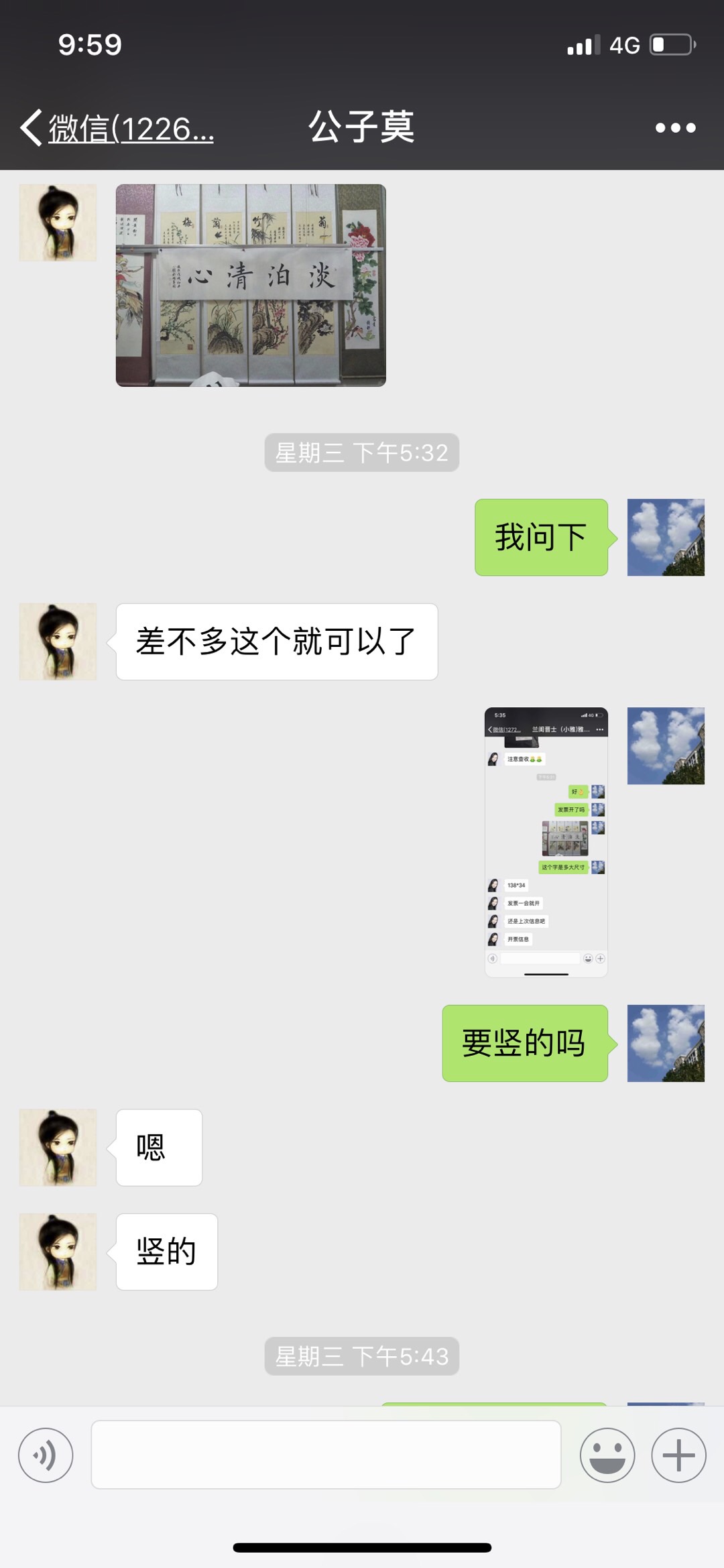Open contact avatar beside 差不多这个就可以了

(58, 642)
